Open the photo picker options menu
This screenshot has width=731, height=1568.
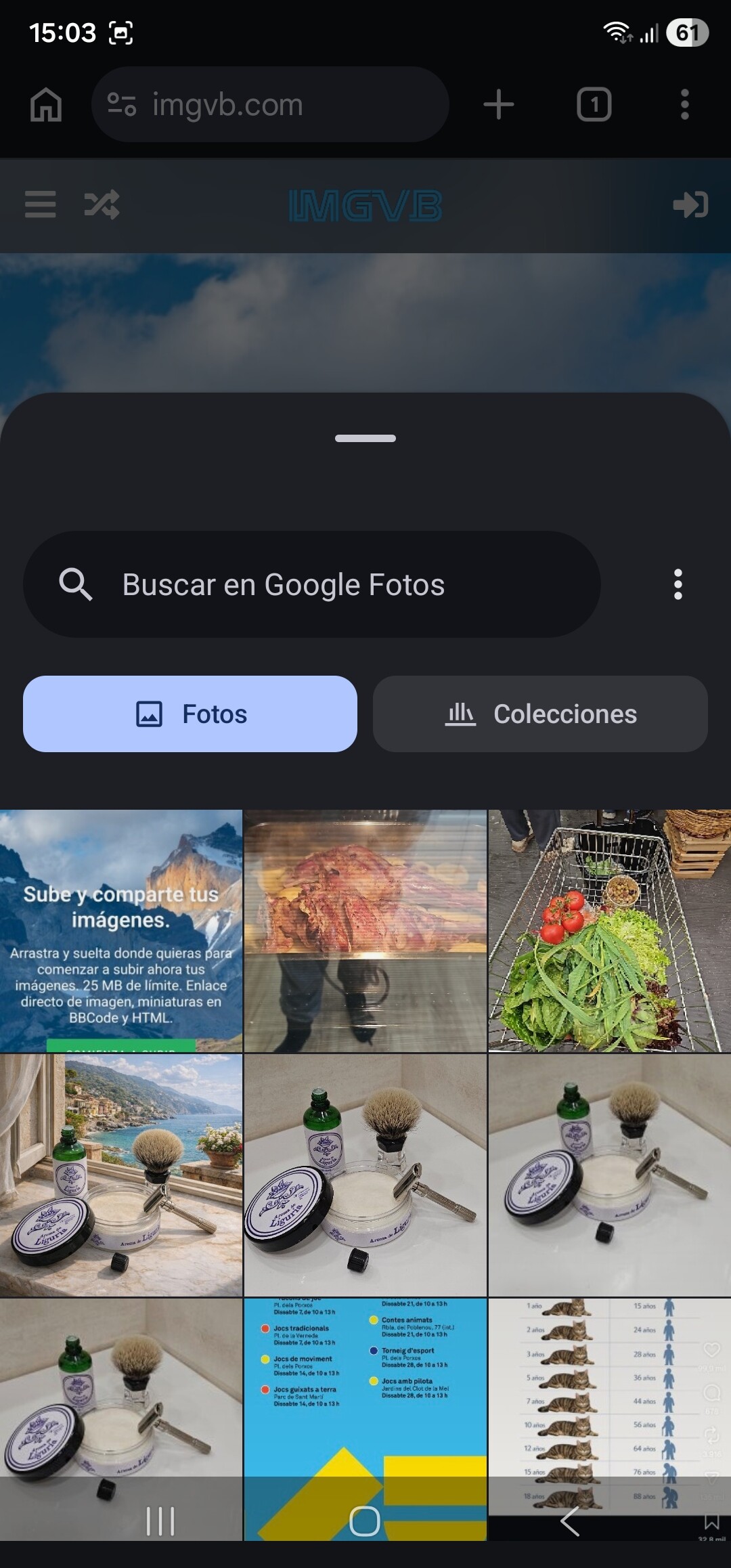tap(678, 584)
